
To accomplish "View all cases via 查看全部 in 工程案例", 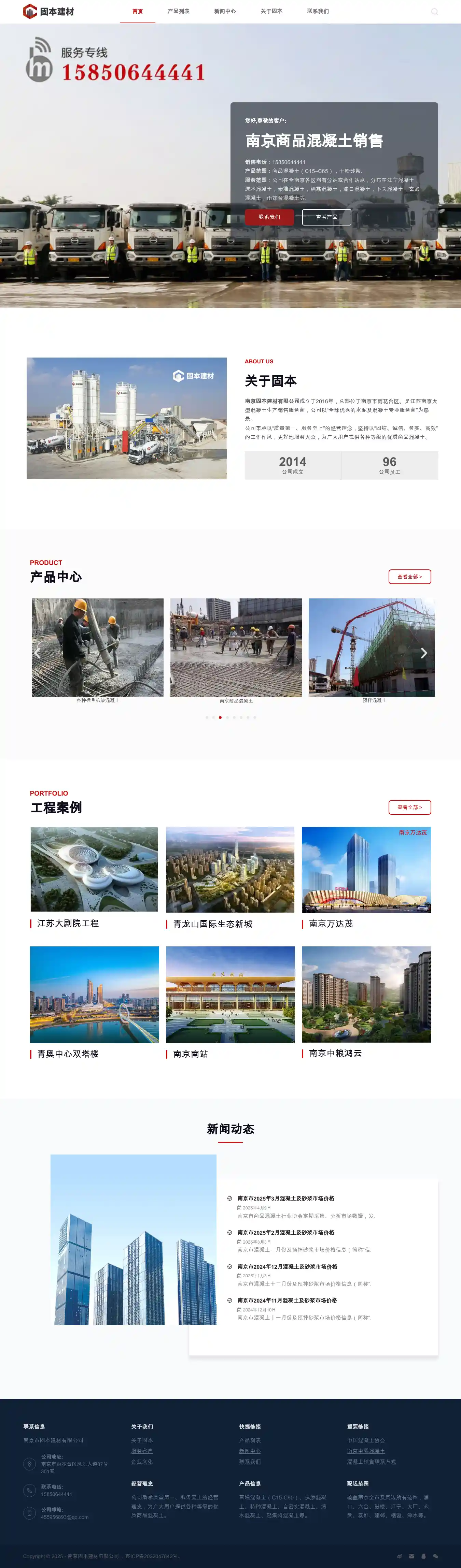I will [409, 807].
